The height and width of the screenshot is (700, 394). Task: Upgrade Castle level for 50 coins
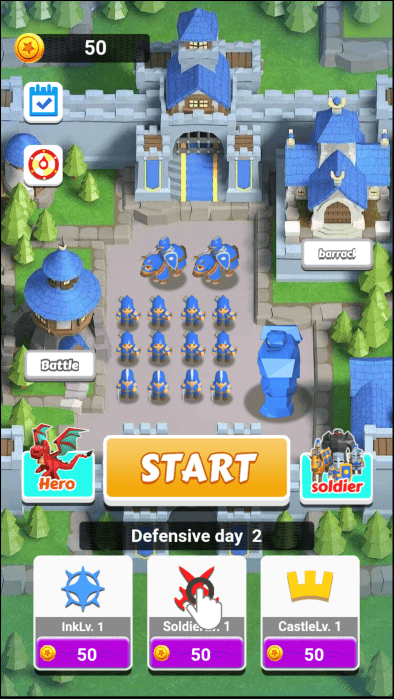(310, 654)
